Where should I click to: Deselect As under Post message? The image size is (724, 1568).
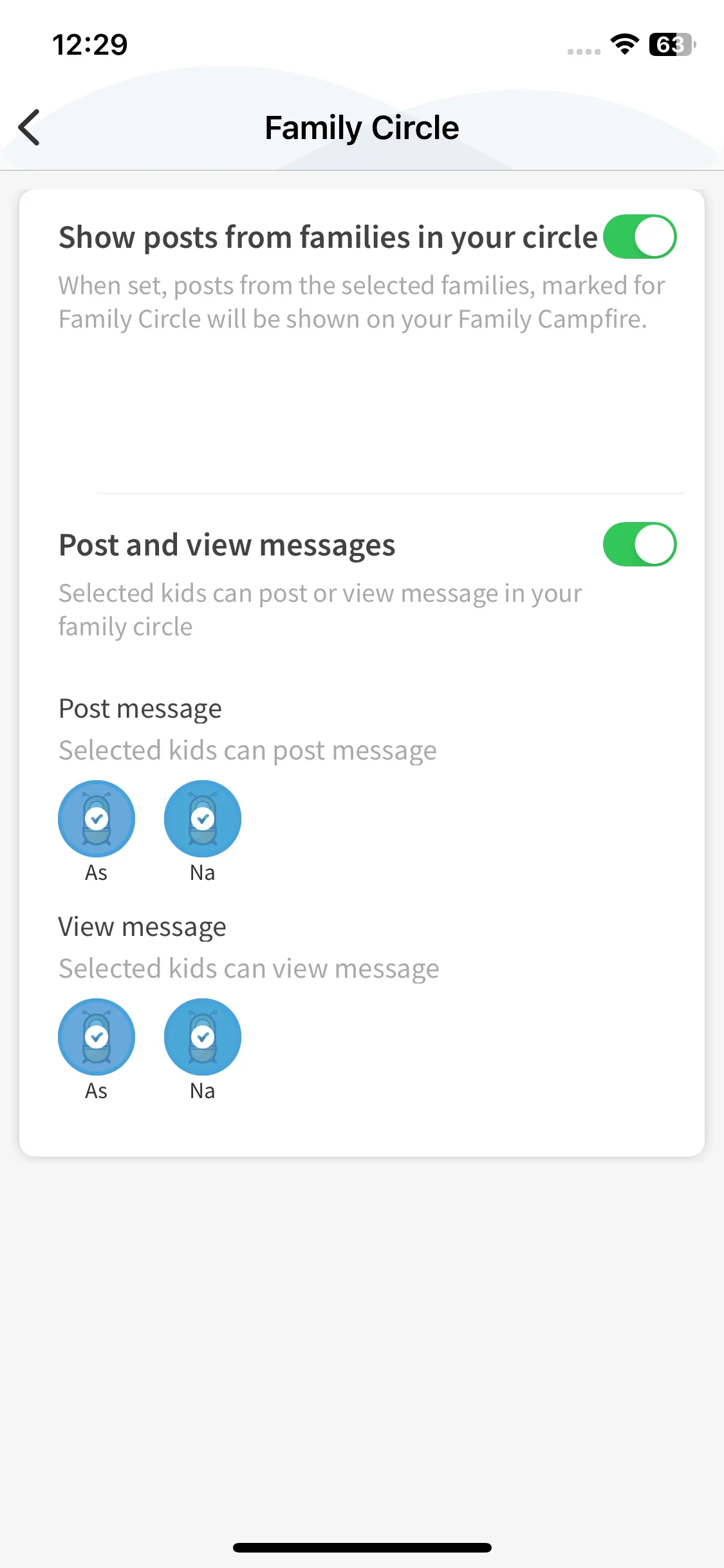[97, 819]
